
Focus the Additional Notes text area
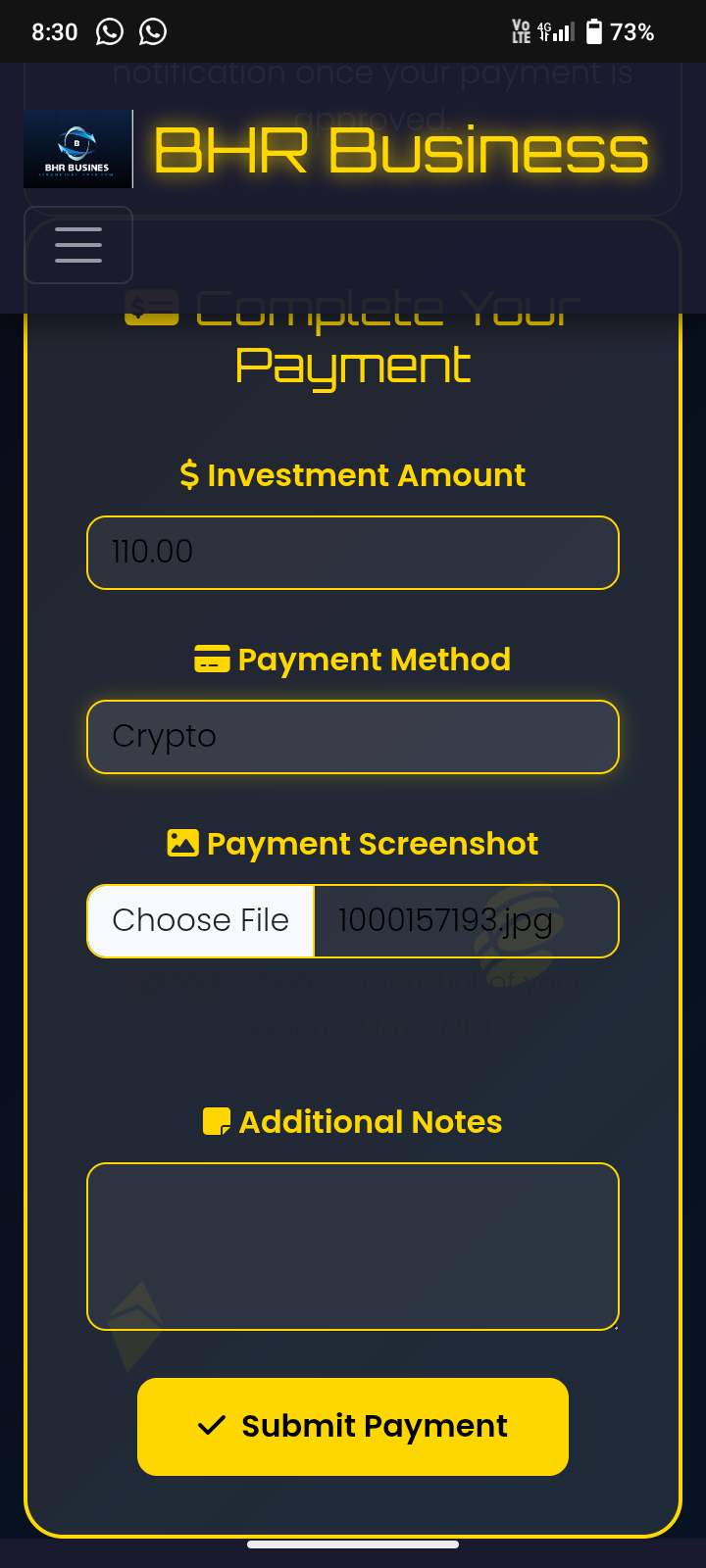(353, 1247)
